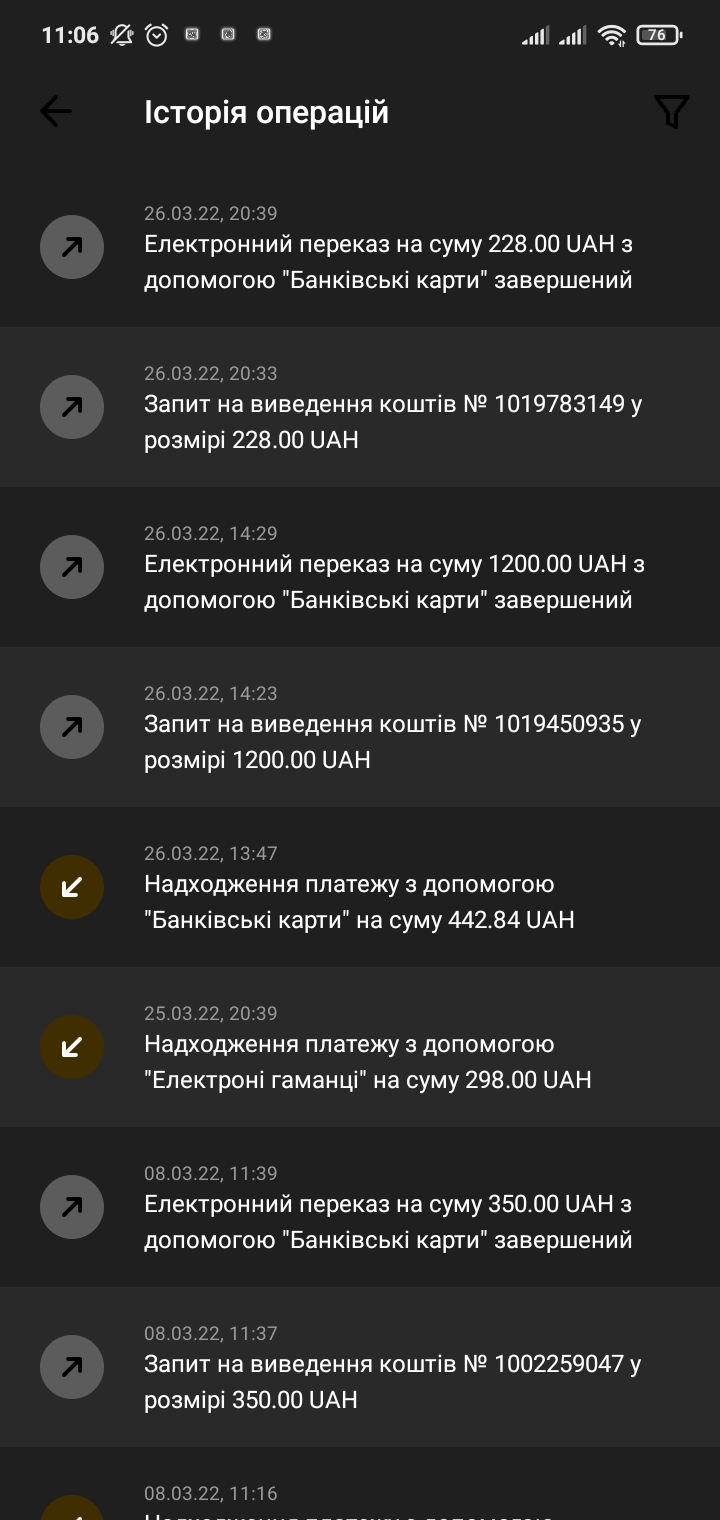Select the incoming payment icon for 298.00 UAH
720x1520 pixels.
pos(71,1047)
